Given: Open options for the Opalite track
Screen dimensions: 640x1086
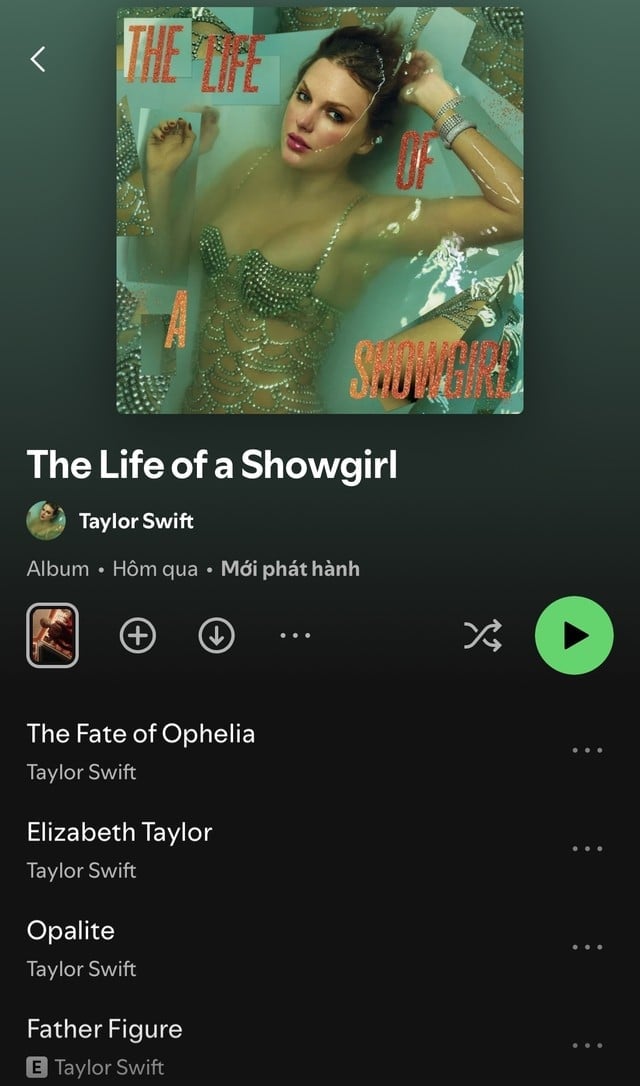Looking at the screenshot, I should [587, 947].
